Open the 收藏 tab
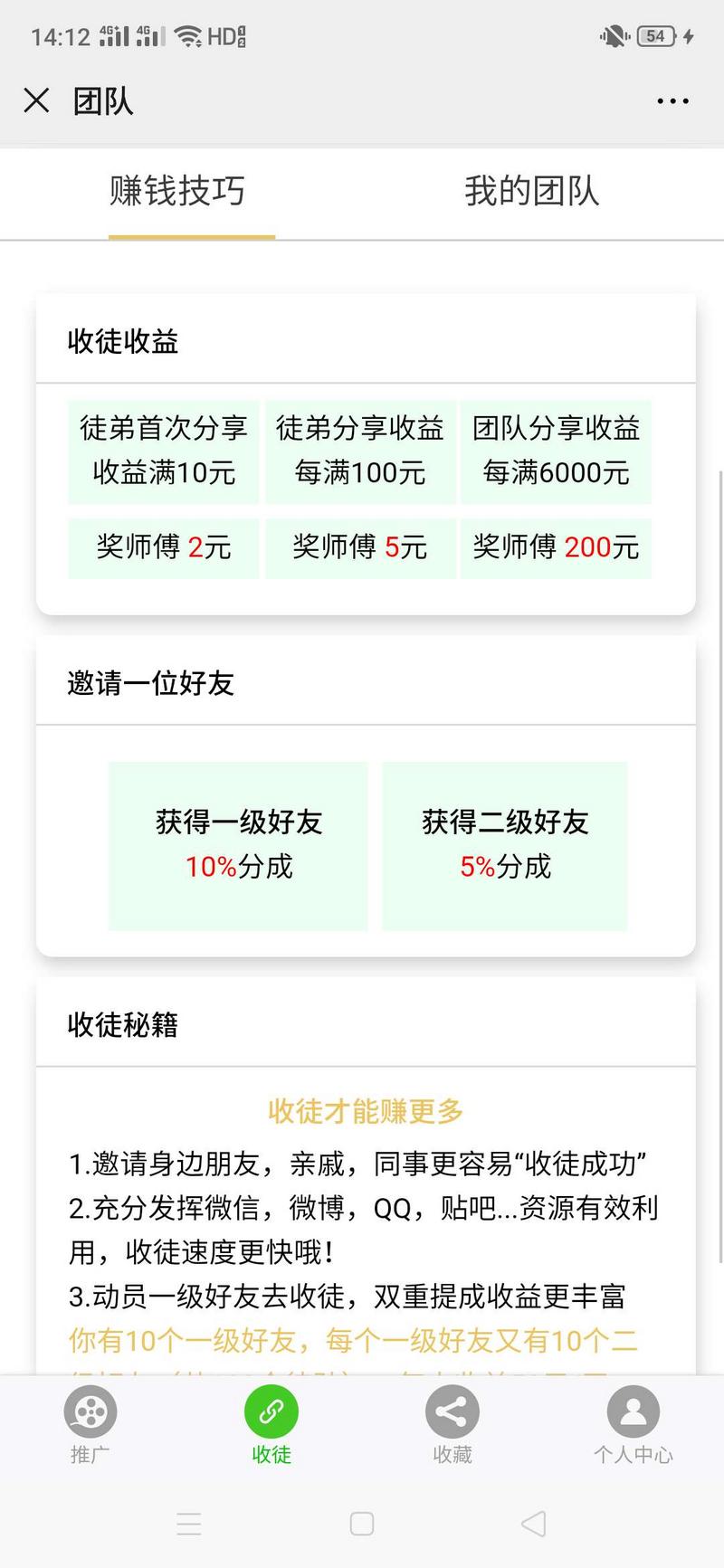 [452, 1424]
